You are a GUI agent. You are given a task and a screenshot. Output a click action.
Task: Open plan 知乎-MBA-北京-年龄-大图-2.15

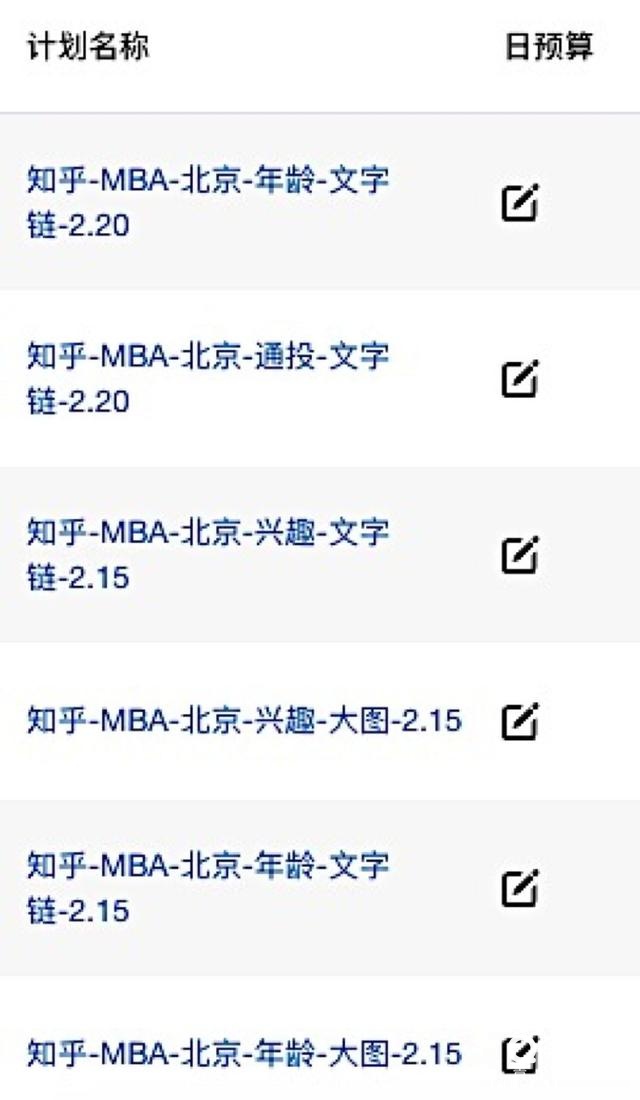244,1053
